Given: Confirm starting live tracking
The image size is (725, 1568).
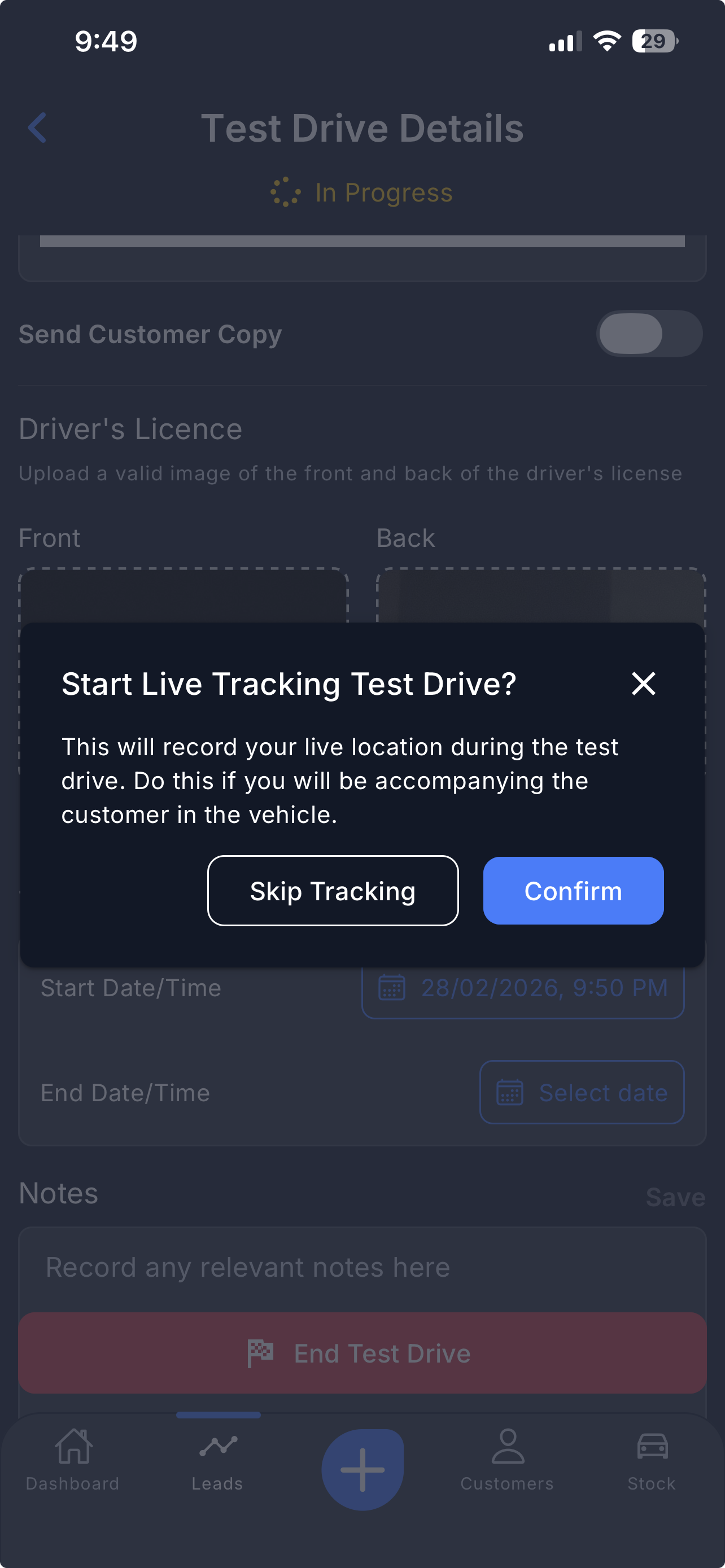Looking at the screenshot, I should [573, 891].
